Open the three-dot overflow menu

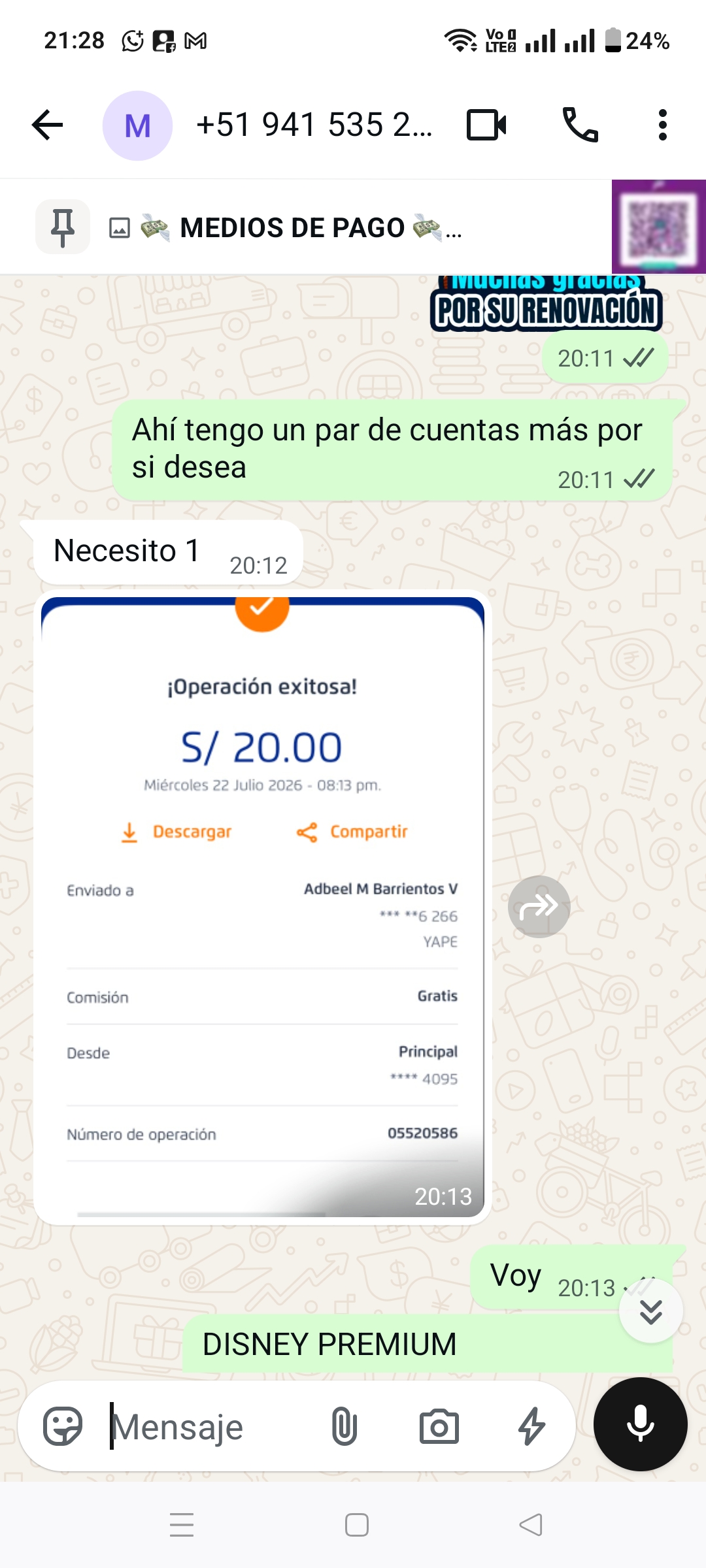663,125
